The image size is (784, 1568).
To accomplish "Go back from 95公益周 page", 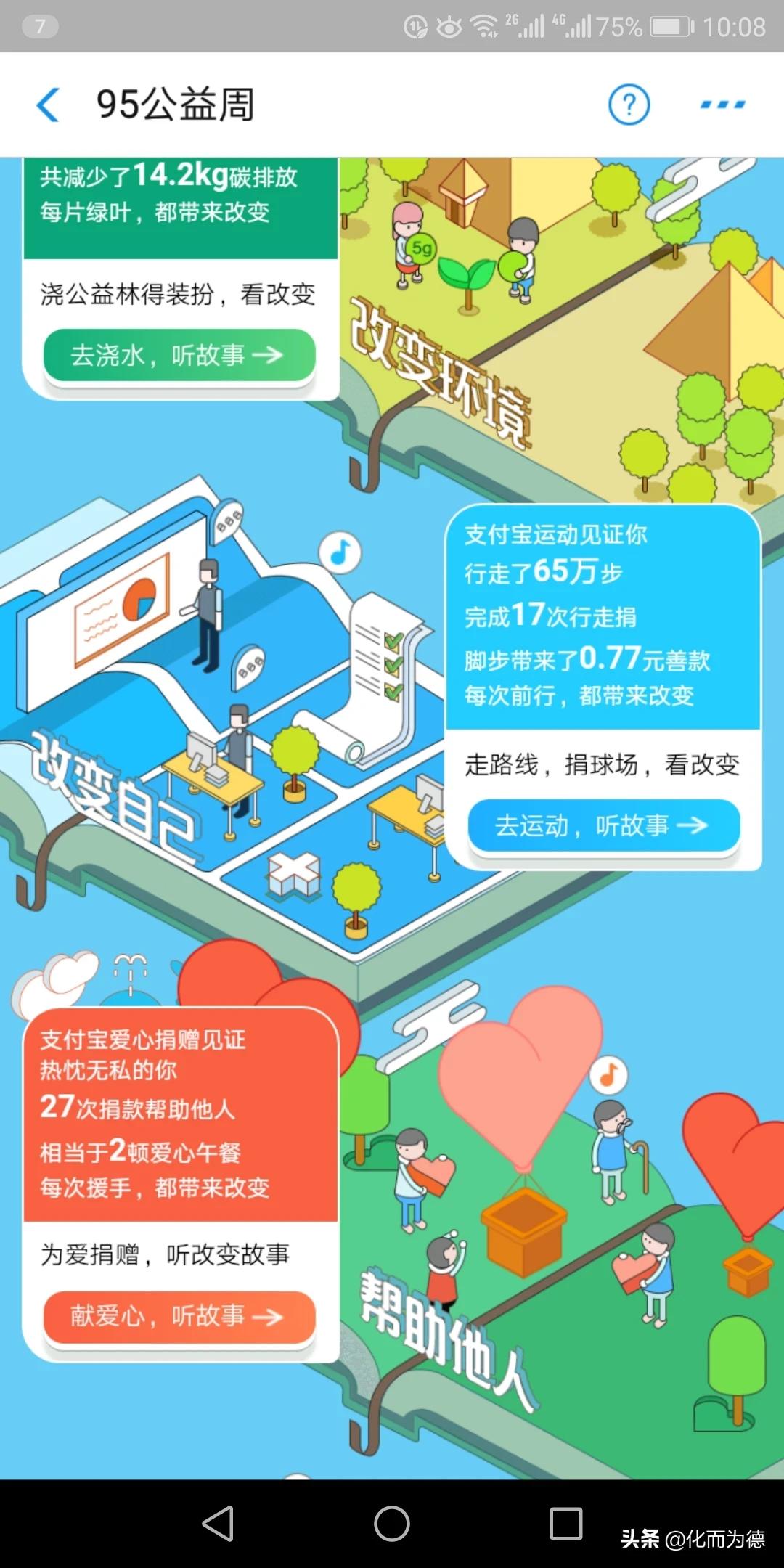I will [49, 105].
